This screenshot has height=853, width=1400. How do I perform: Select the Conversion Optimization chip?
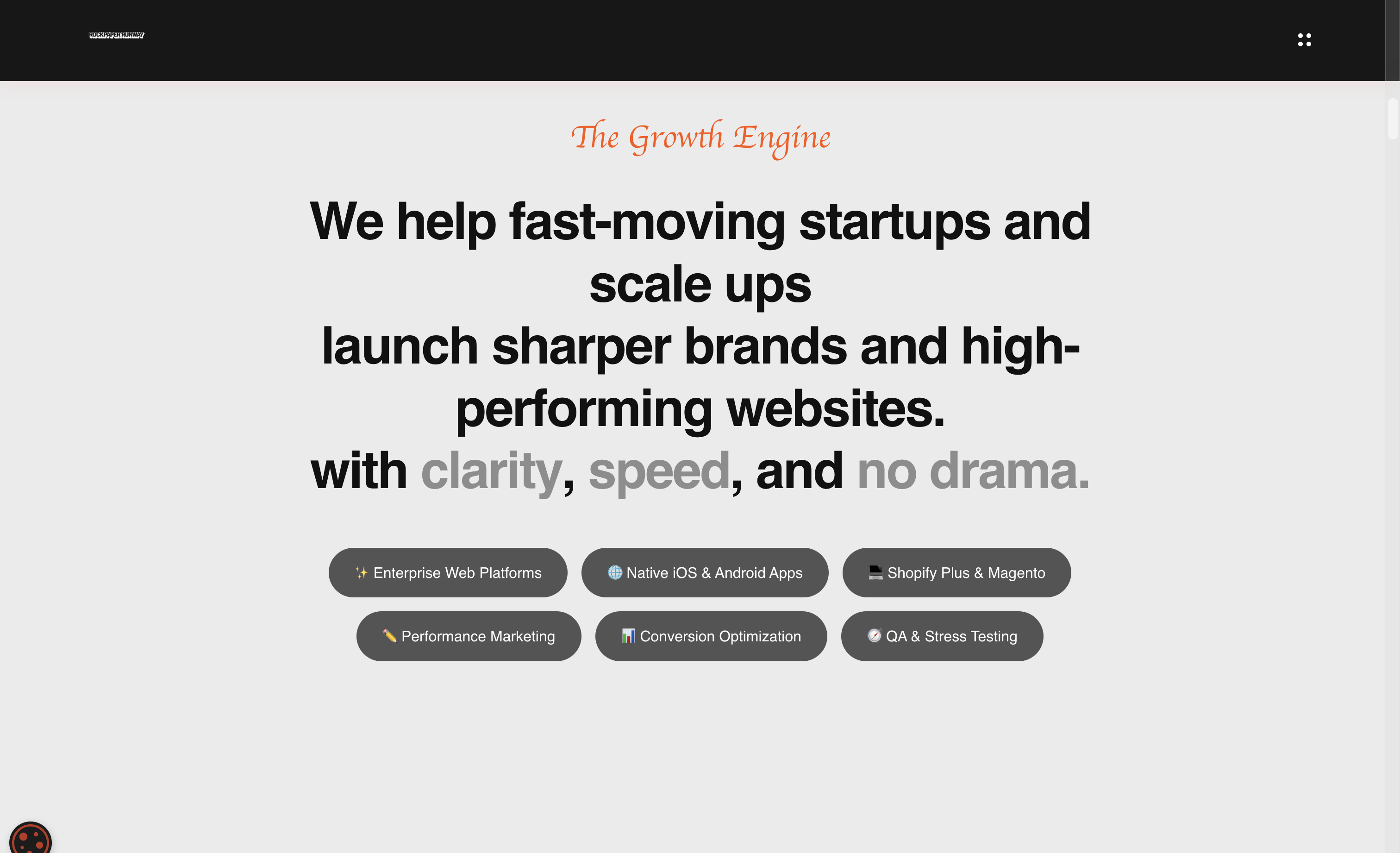pyautogui.click(x=711, y=636)
